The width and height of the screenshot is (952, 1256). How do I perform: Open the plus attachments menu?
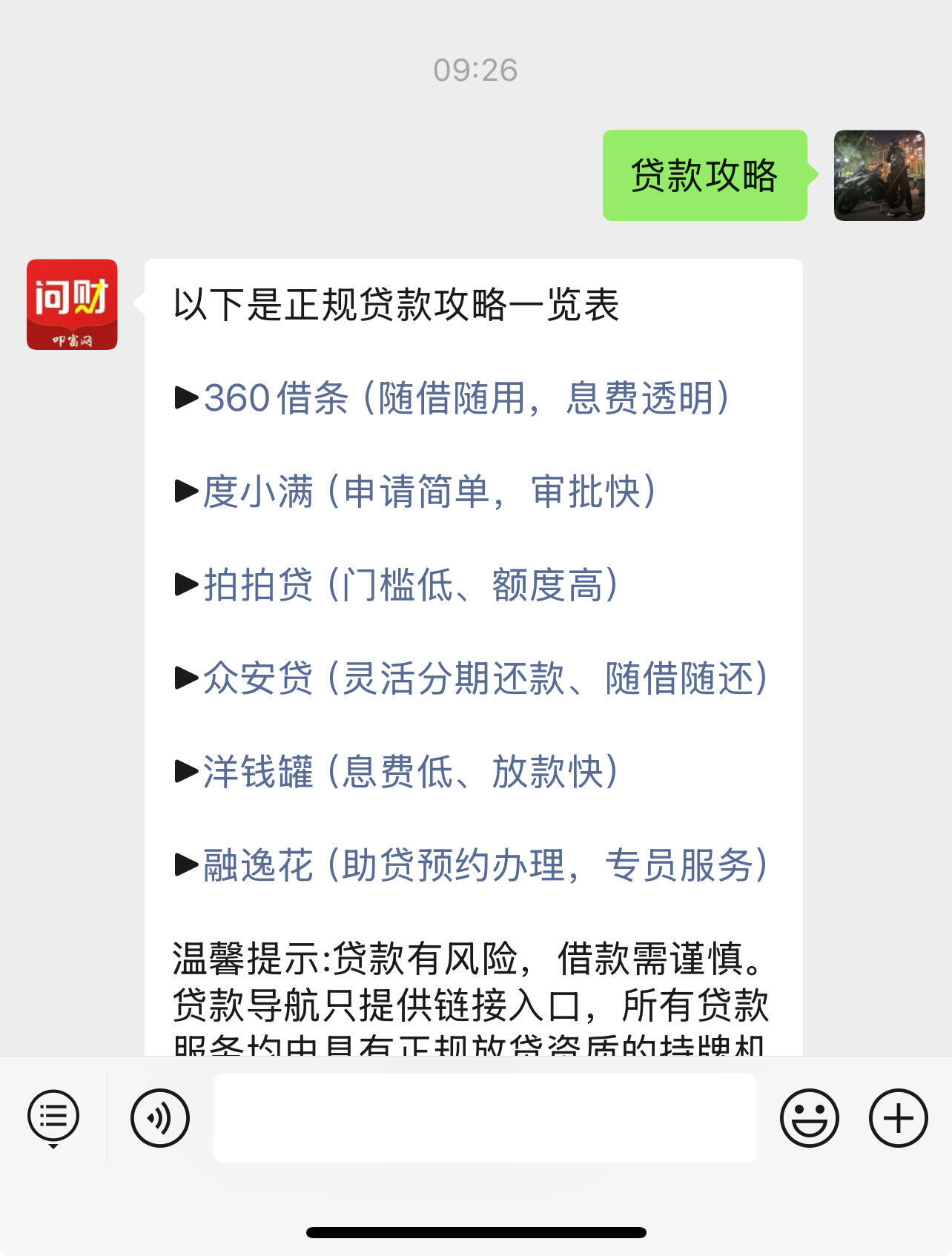[x=898, y=1117]
